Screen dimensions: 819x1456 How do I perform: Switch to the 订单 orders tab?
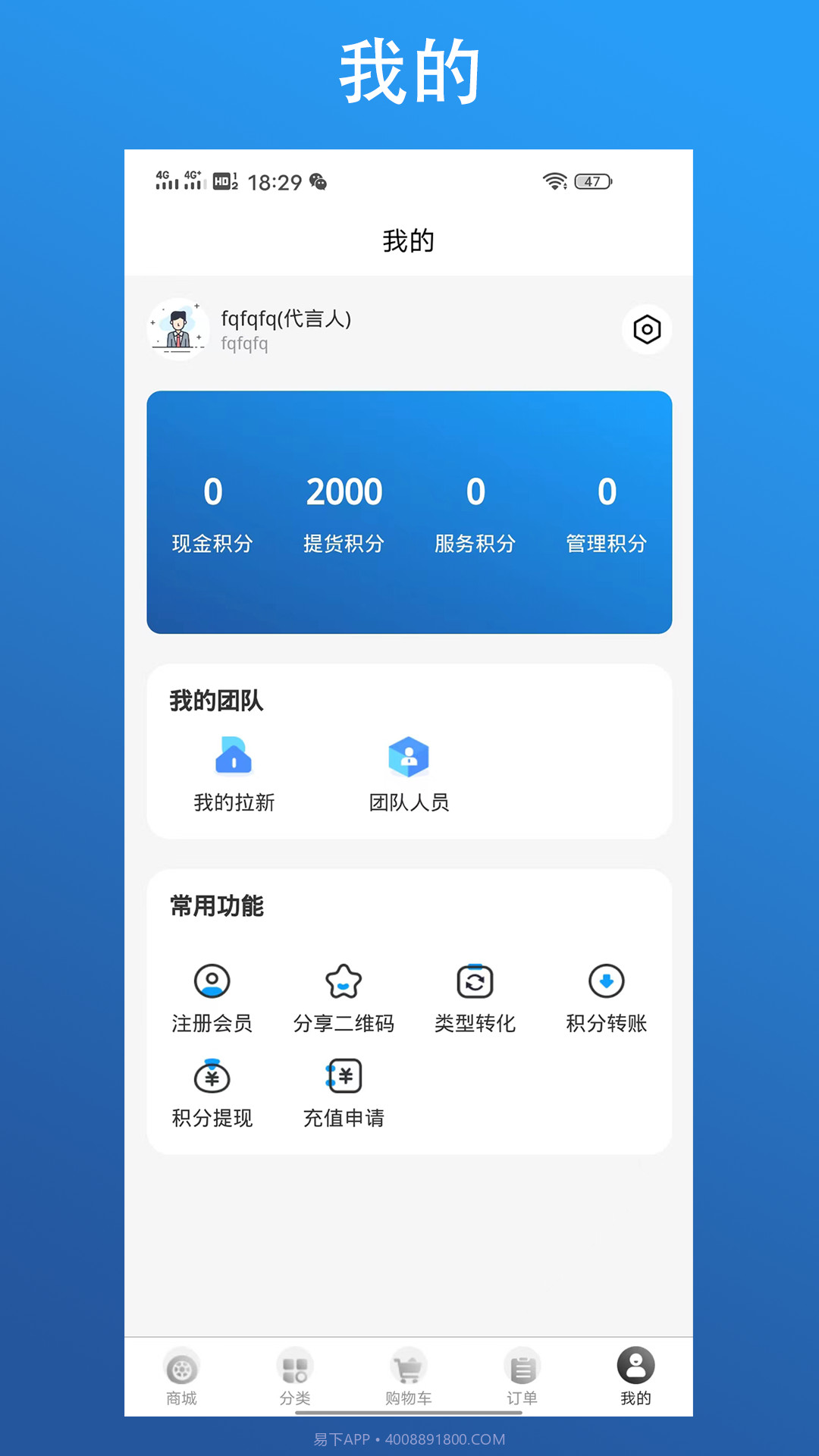tap(522, 1375)
